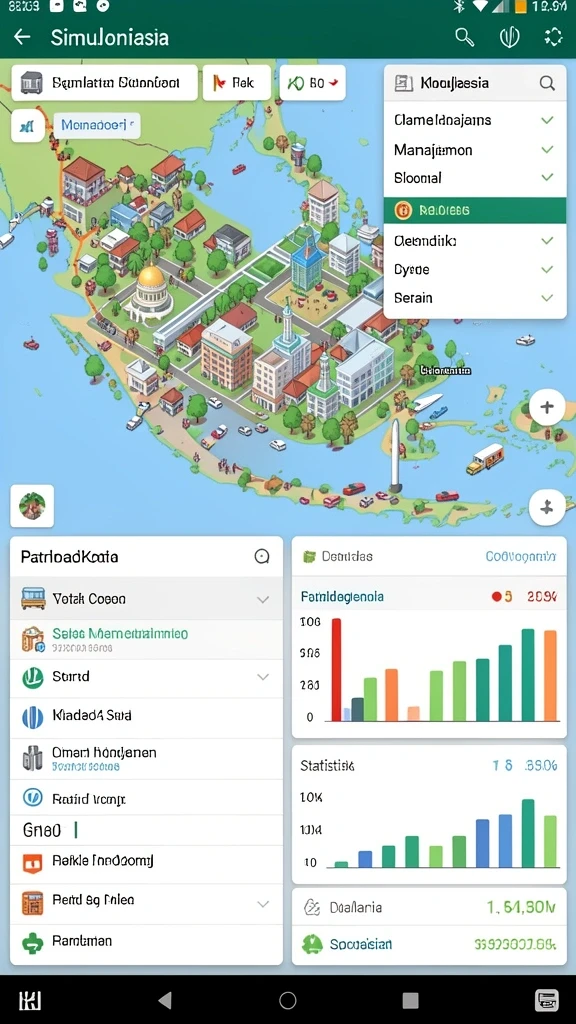The image size is (576, 1024).
Task: Tap the circle icon beside PatrloadKoata
Action: 261,556
